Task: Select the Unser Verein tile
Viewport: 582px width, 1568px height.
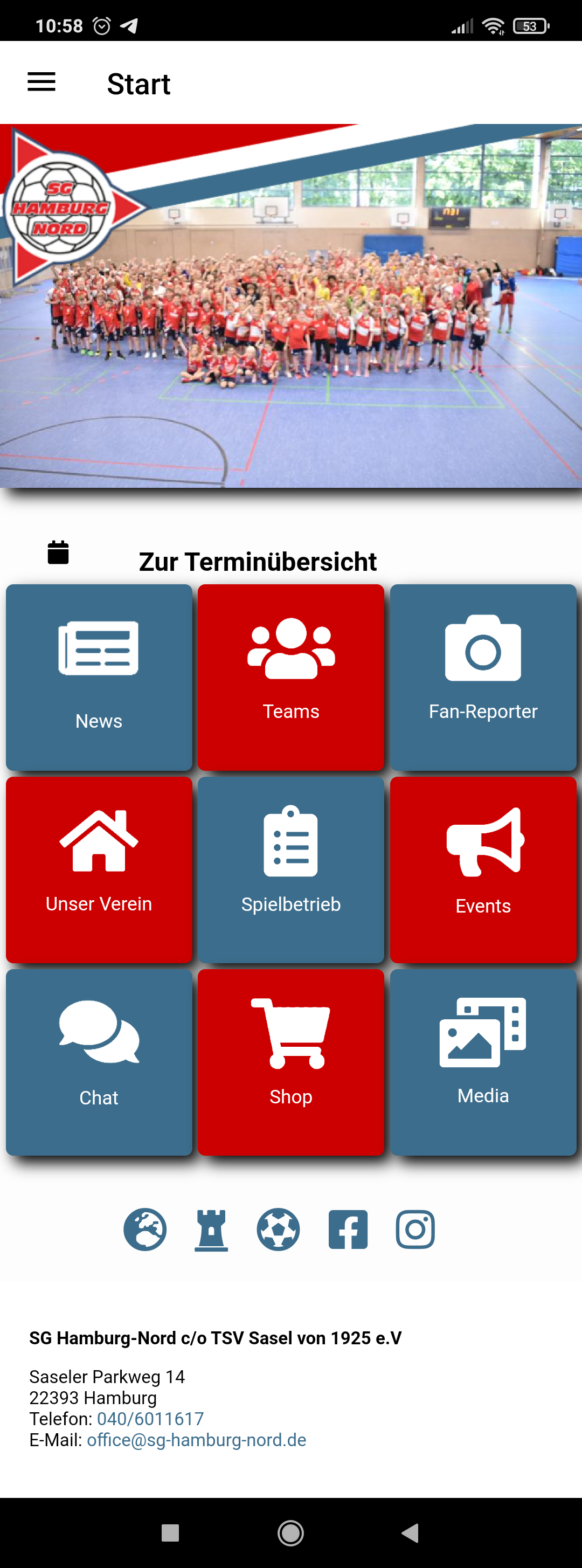Action: [99, 869]
